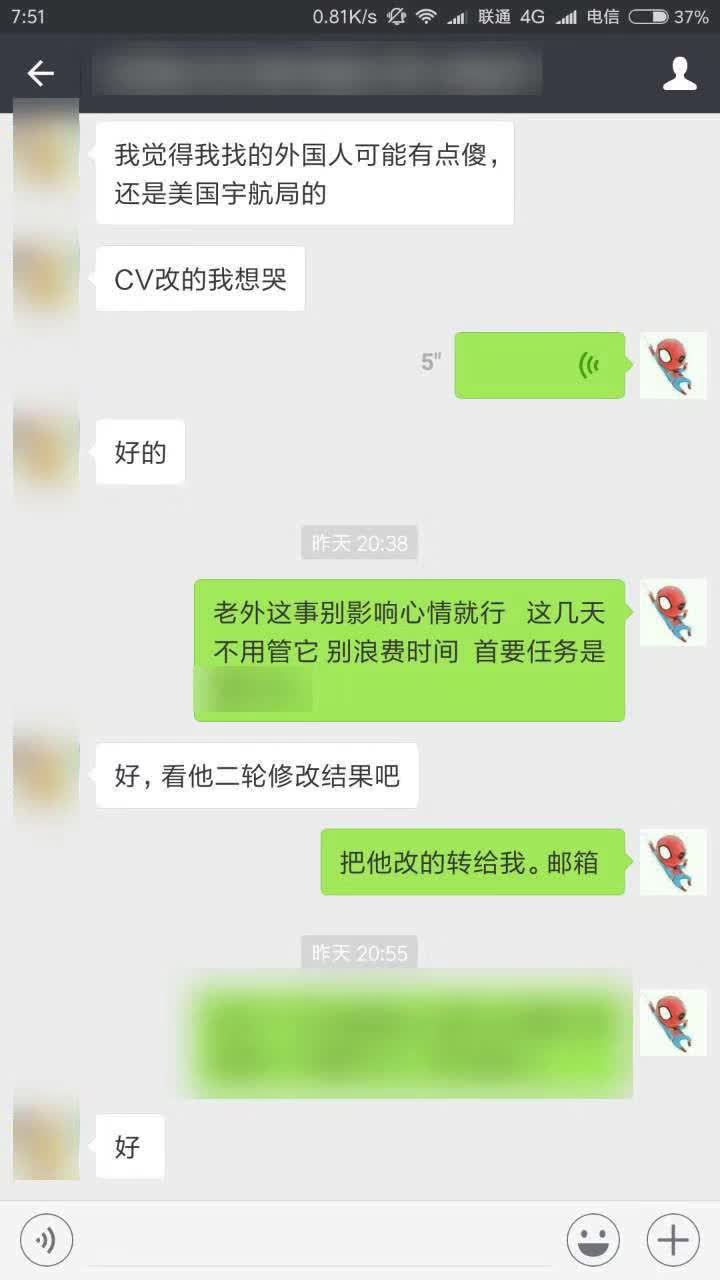
Task: Switch to voice input mode
Action: (x=45, y=1241)
